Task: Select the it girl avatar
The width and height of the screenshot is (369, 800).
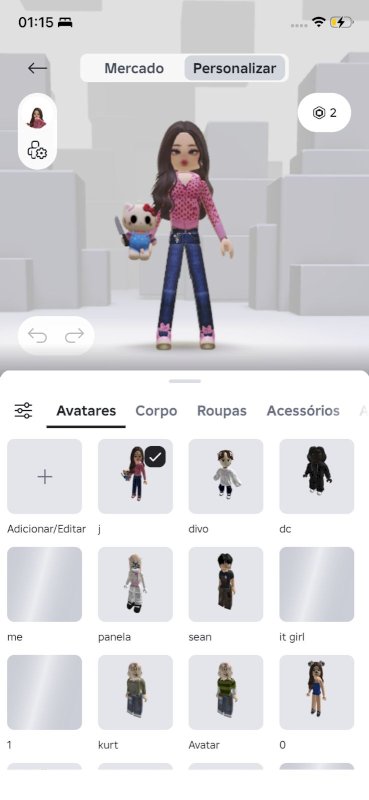Action: click(316, 585)
